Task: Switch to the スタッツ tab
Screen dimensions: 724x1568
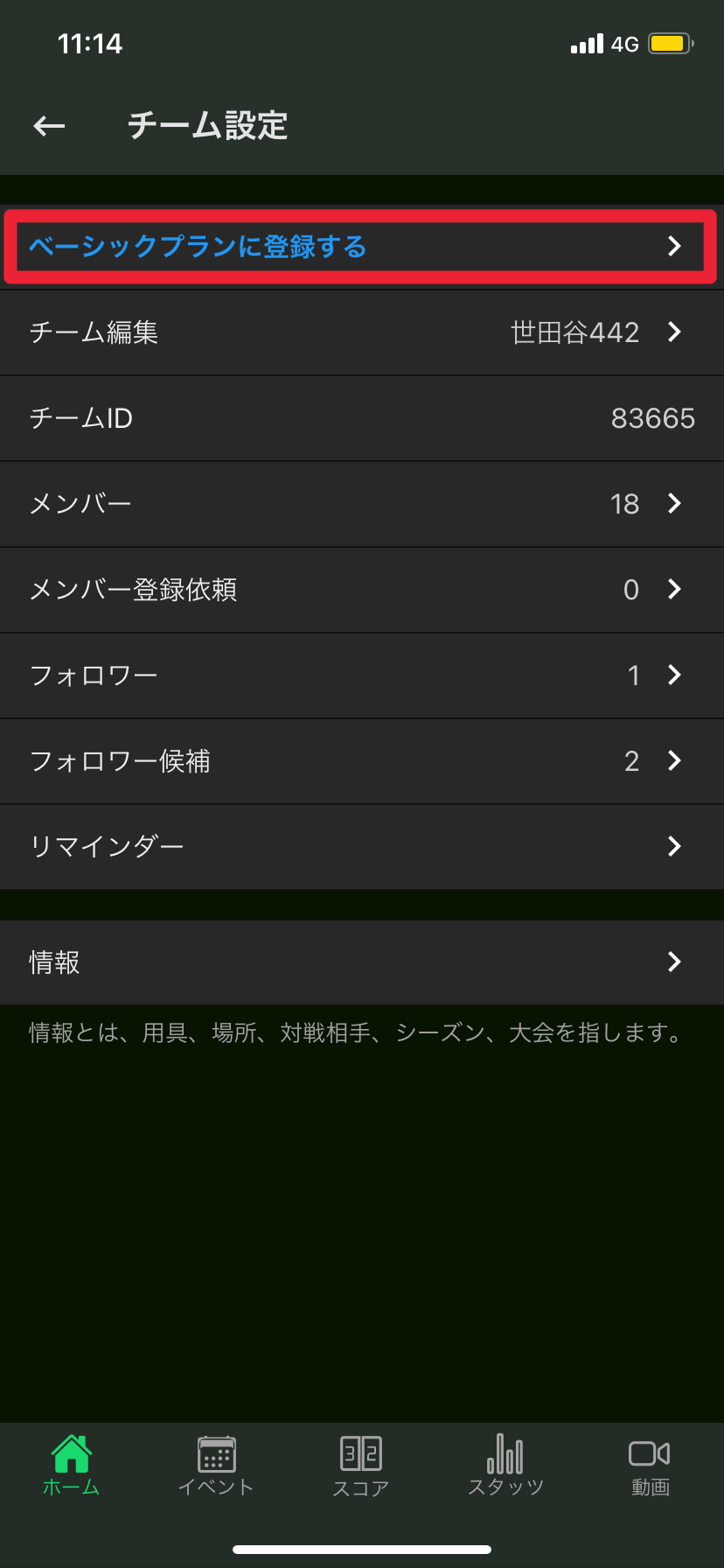Action: pos(505,1466)
